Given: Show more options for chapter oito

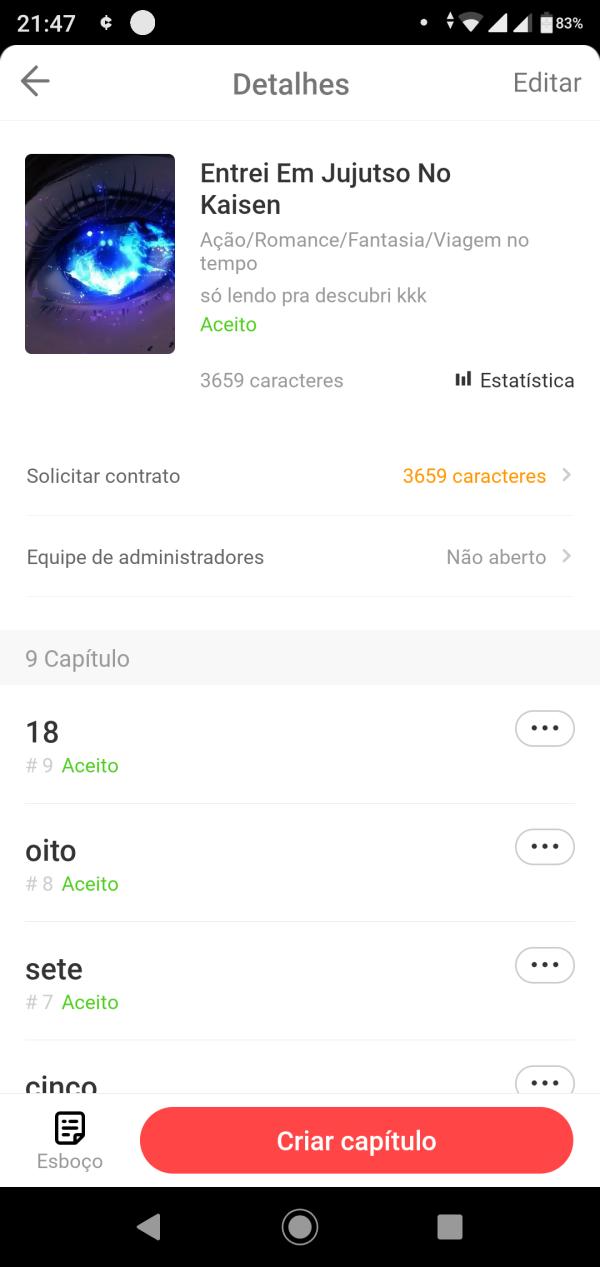Looking at the screenshot, I should 544,847.
